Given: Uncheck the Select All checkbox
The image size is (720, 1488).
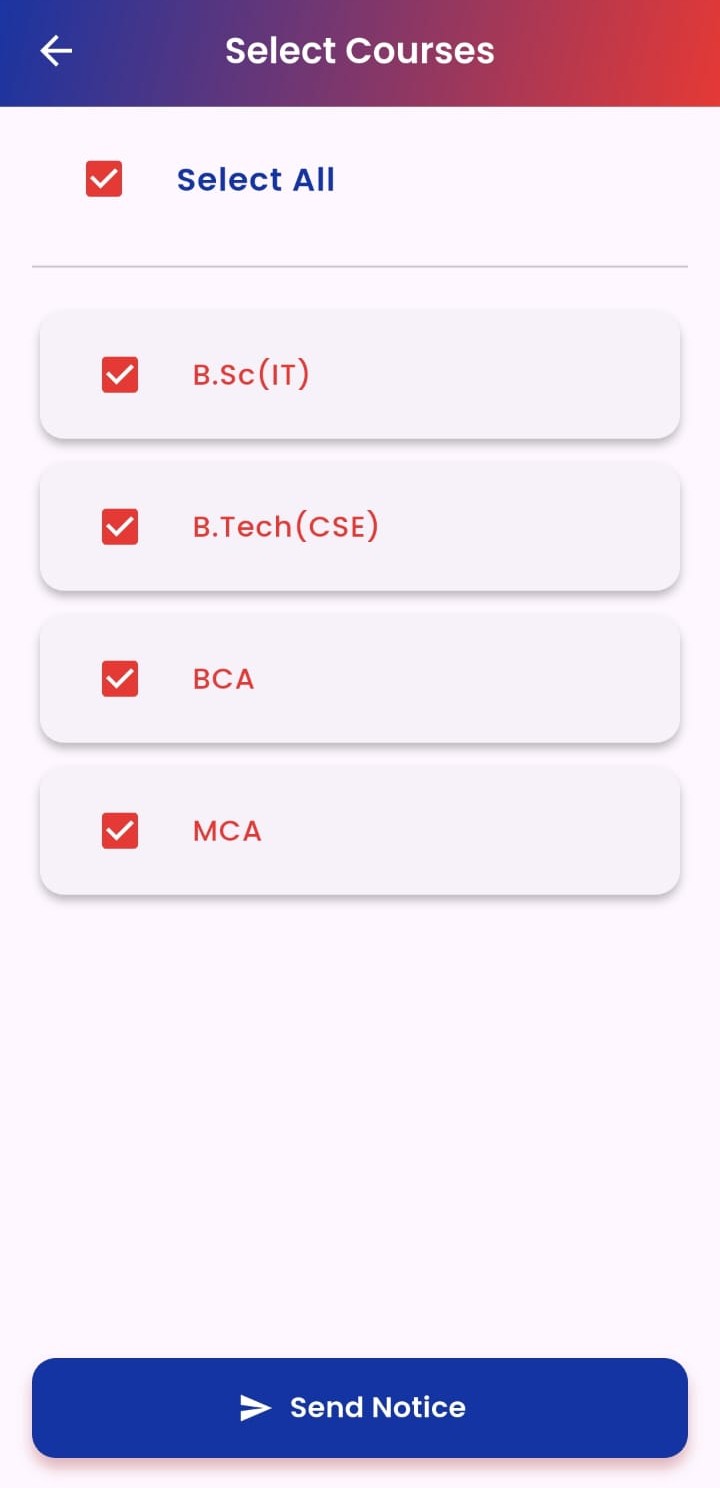Looking at the screenshot, I should [x=104, y=180].
